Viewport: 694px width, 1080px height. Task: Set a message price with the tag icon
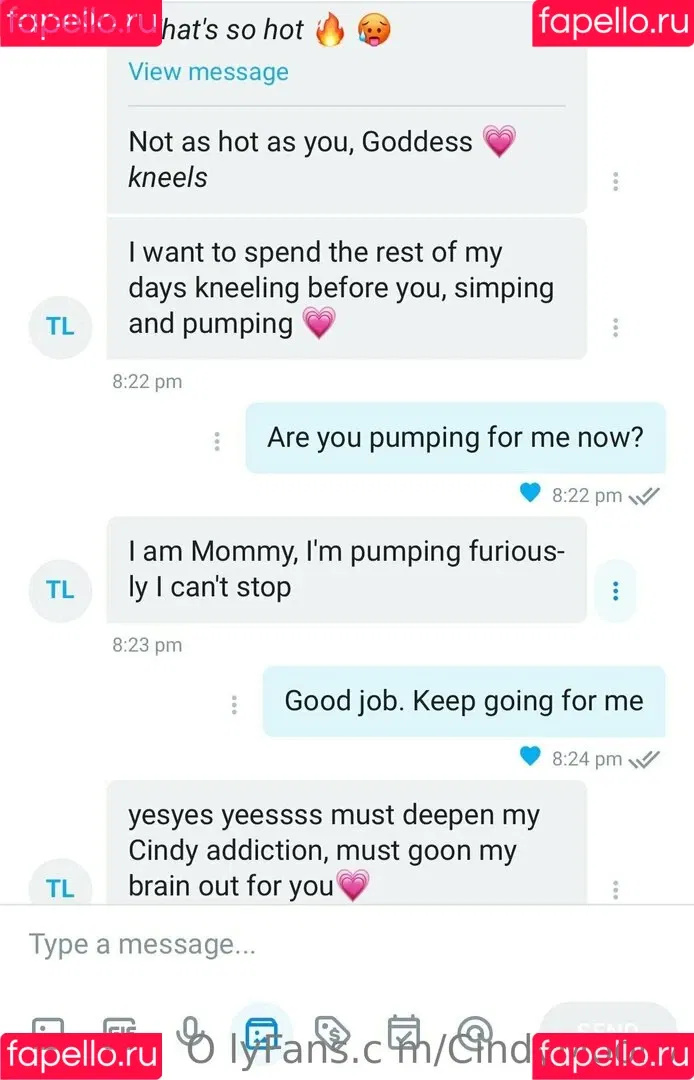point(331,1032)
